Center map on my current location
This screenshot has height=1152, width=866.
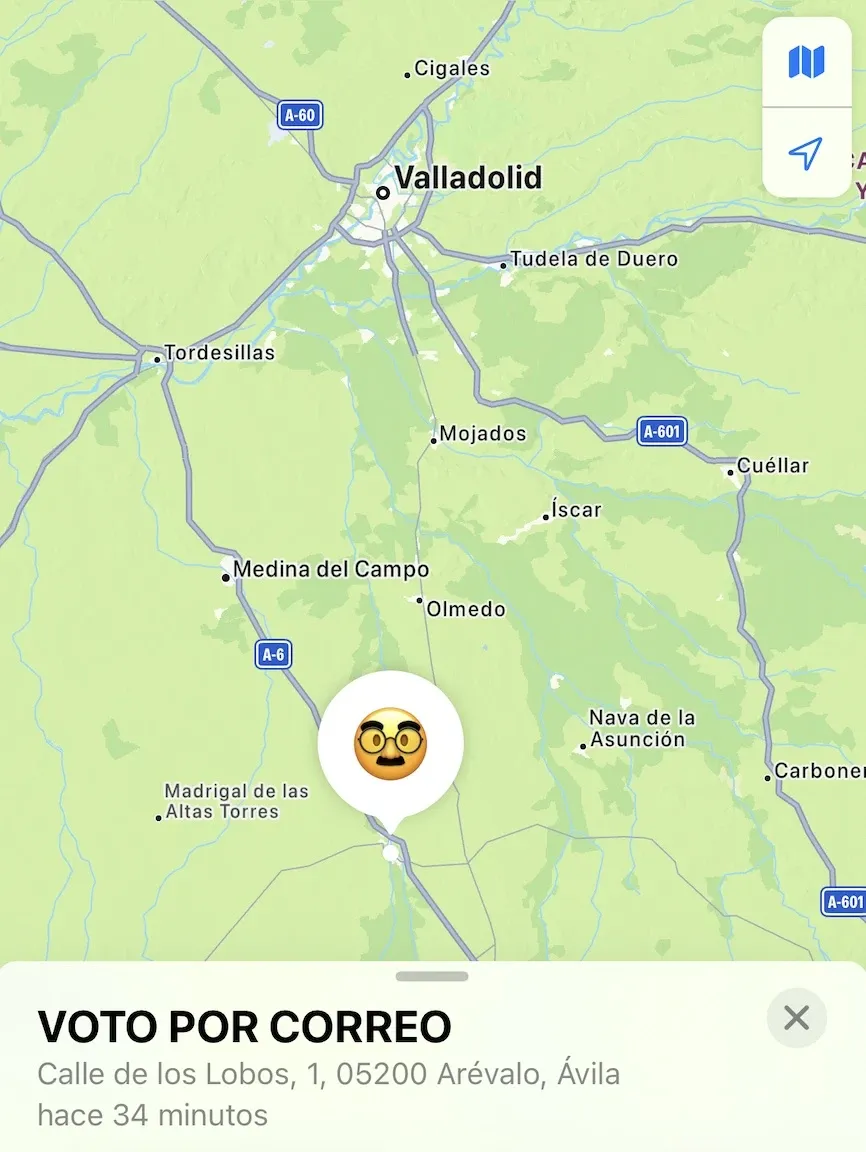807,153
